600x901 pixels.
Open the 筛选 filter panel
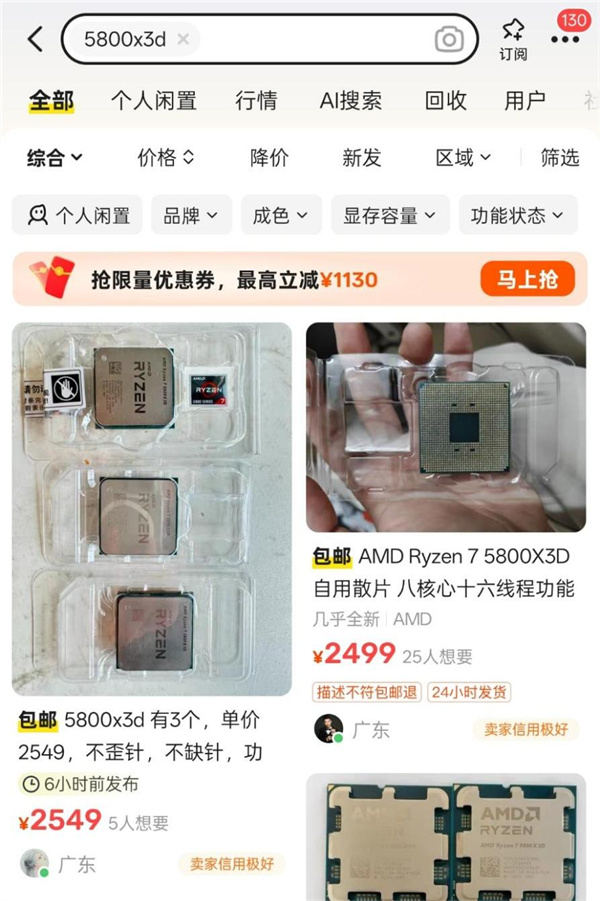tap(559, 157)
